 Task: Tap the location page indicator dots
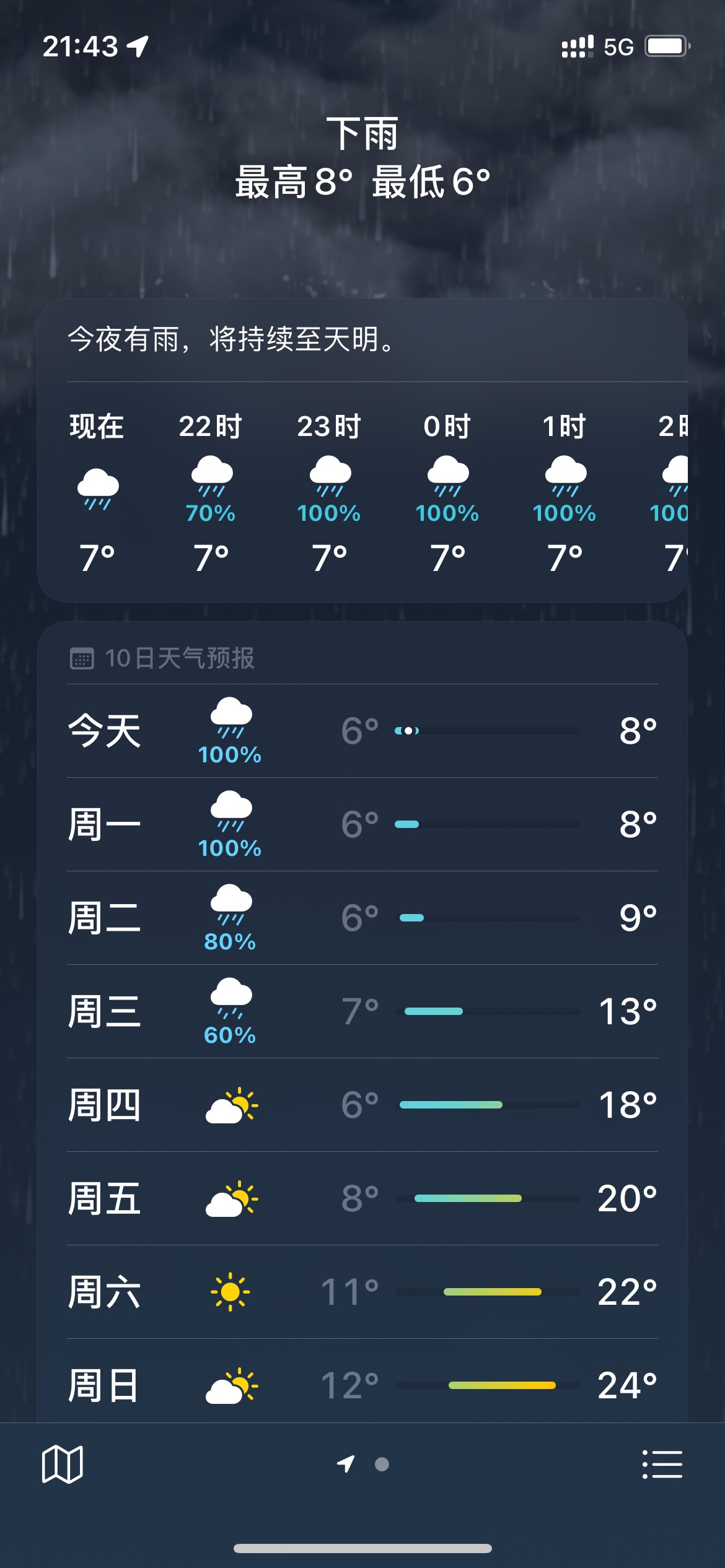tap(363, 1464)
